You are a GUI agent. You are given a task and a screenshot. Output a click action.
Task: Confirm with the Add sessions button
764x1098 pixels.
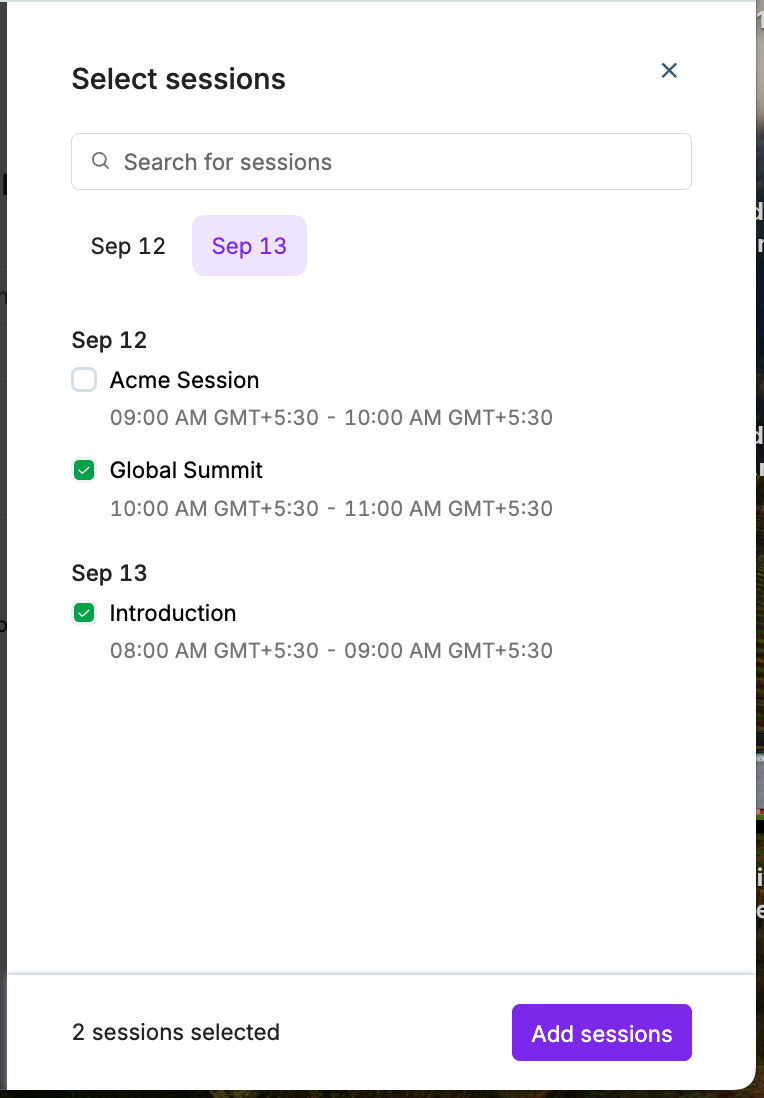click(601, 1033)
